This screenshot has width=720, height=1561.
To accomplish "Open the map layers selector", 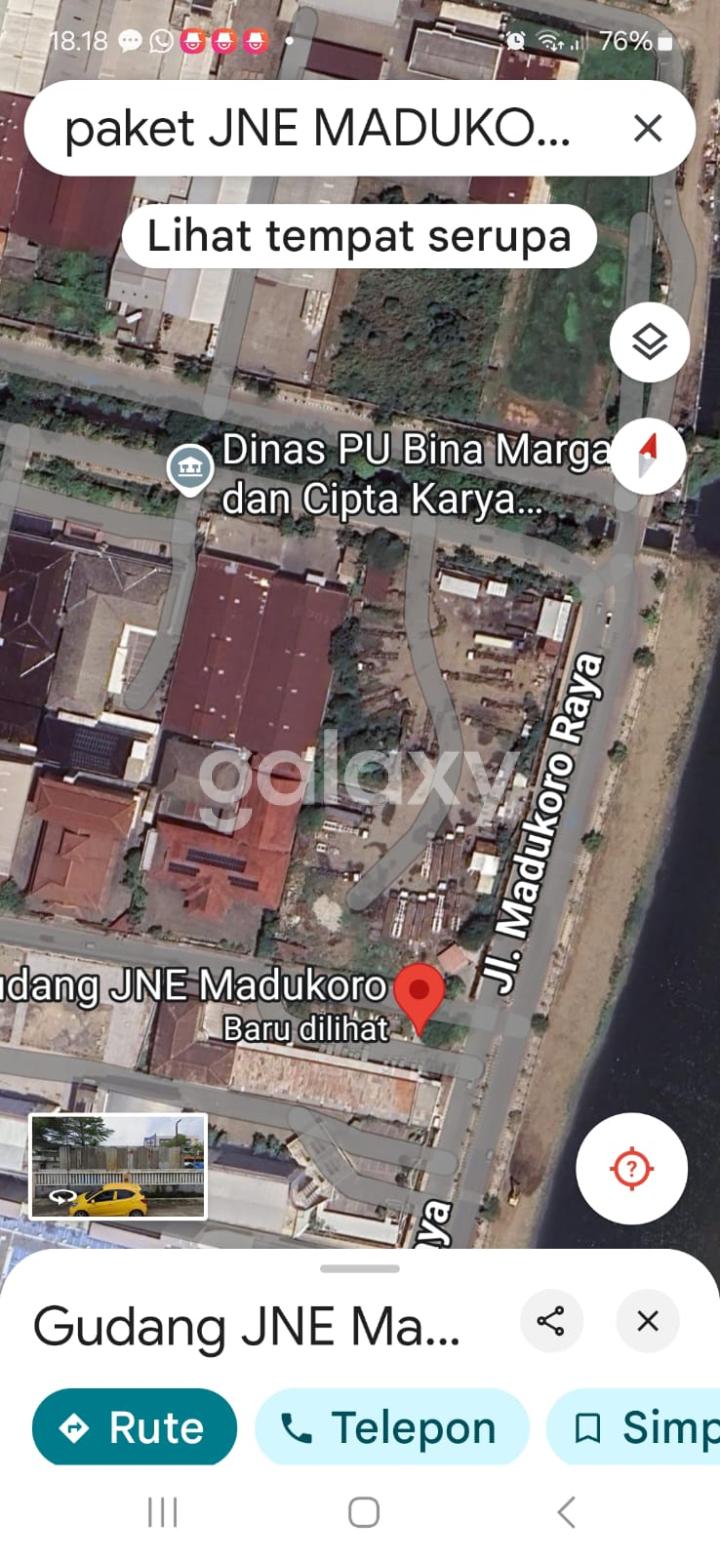I will pos(650,343).
